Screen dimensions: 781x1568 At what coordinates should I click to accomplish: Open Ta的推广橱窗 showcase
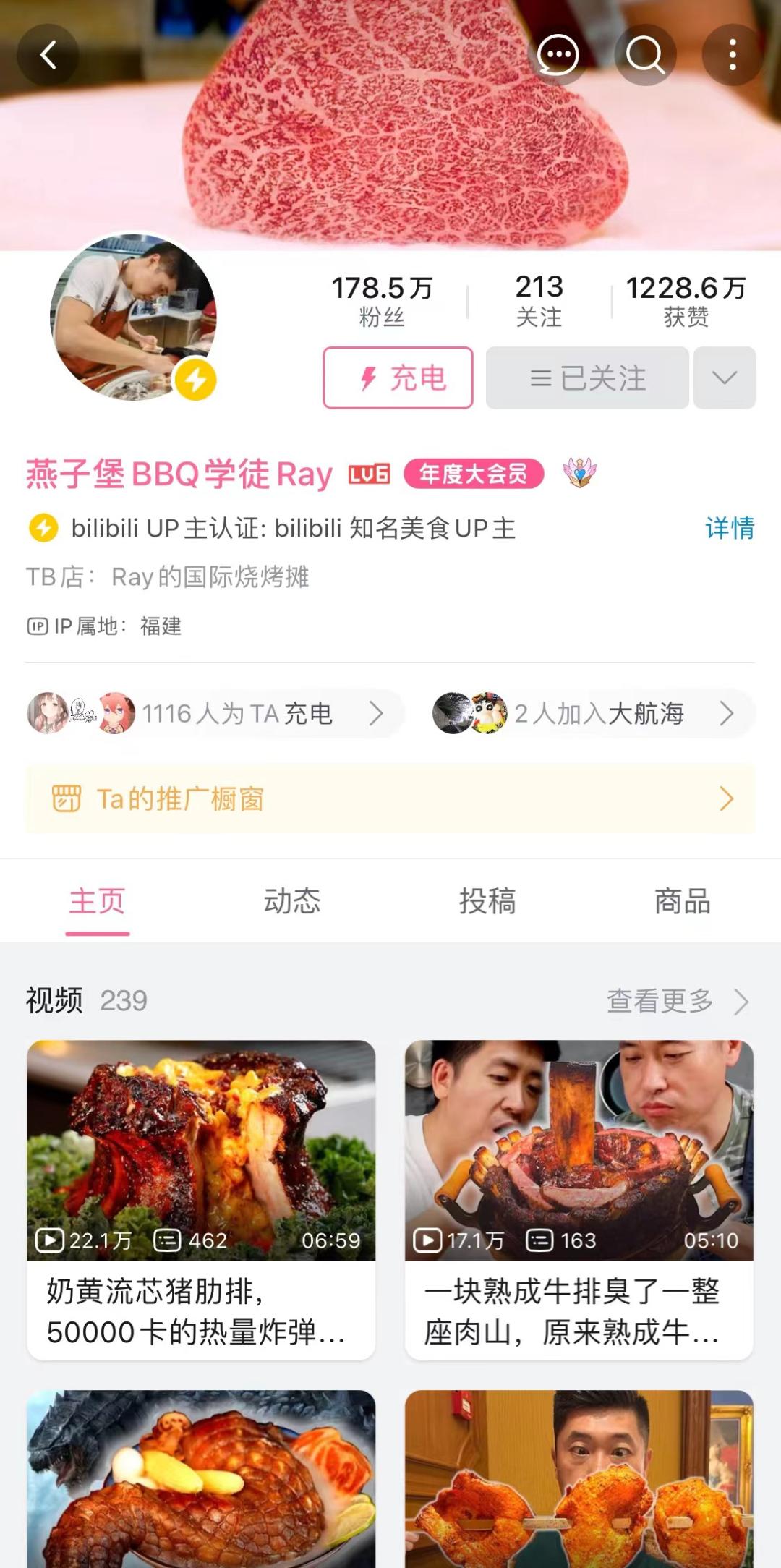(x=390, y=798)
